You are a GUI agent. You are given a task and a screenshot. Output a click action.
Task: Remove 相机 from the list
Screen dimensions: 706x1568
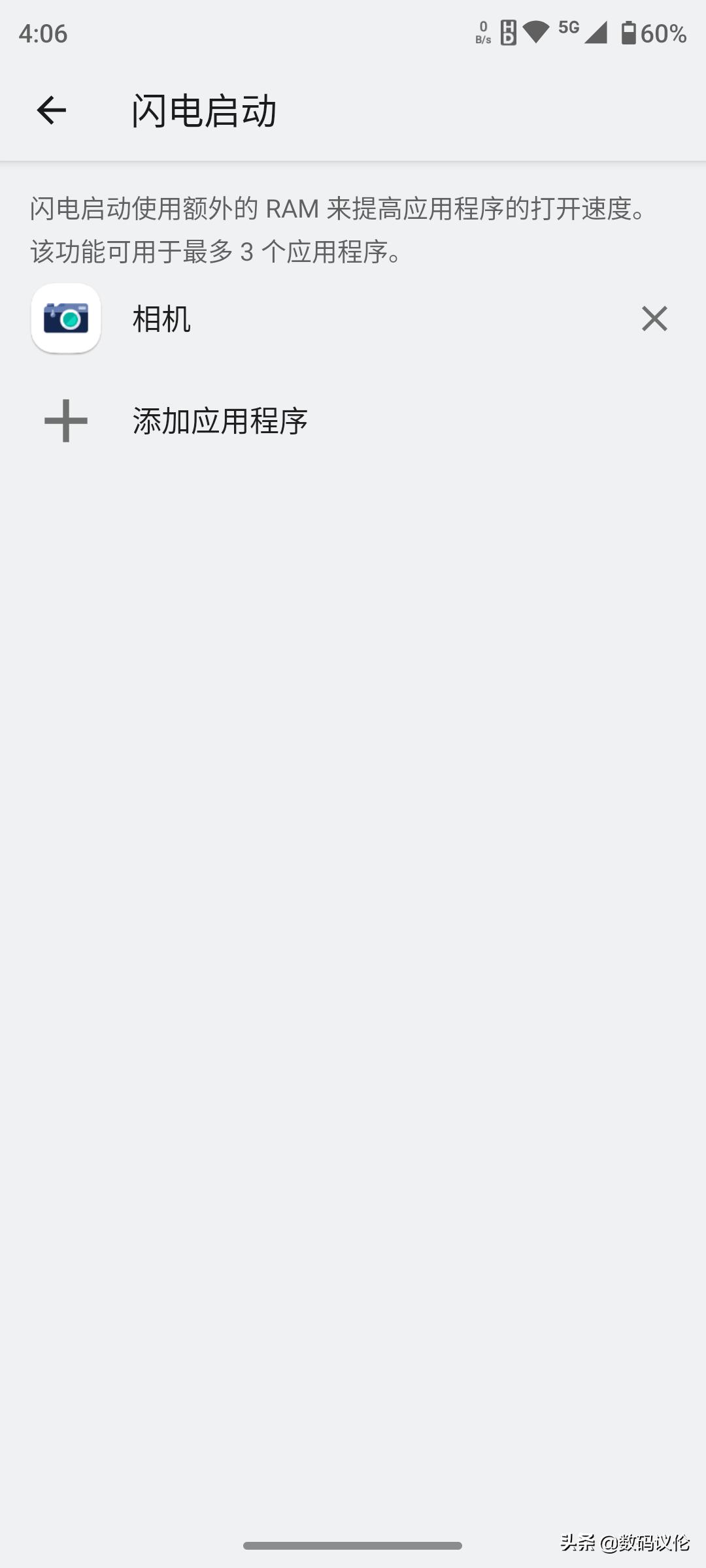654,319
